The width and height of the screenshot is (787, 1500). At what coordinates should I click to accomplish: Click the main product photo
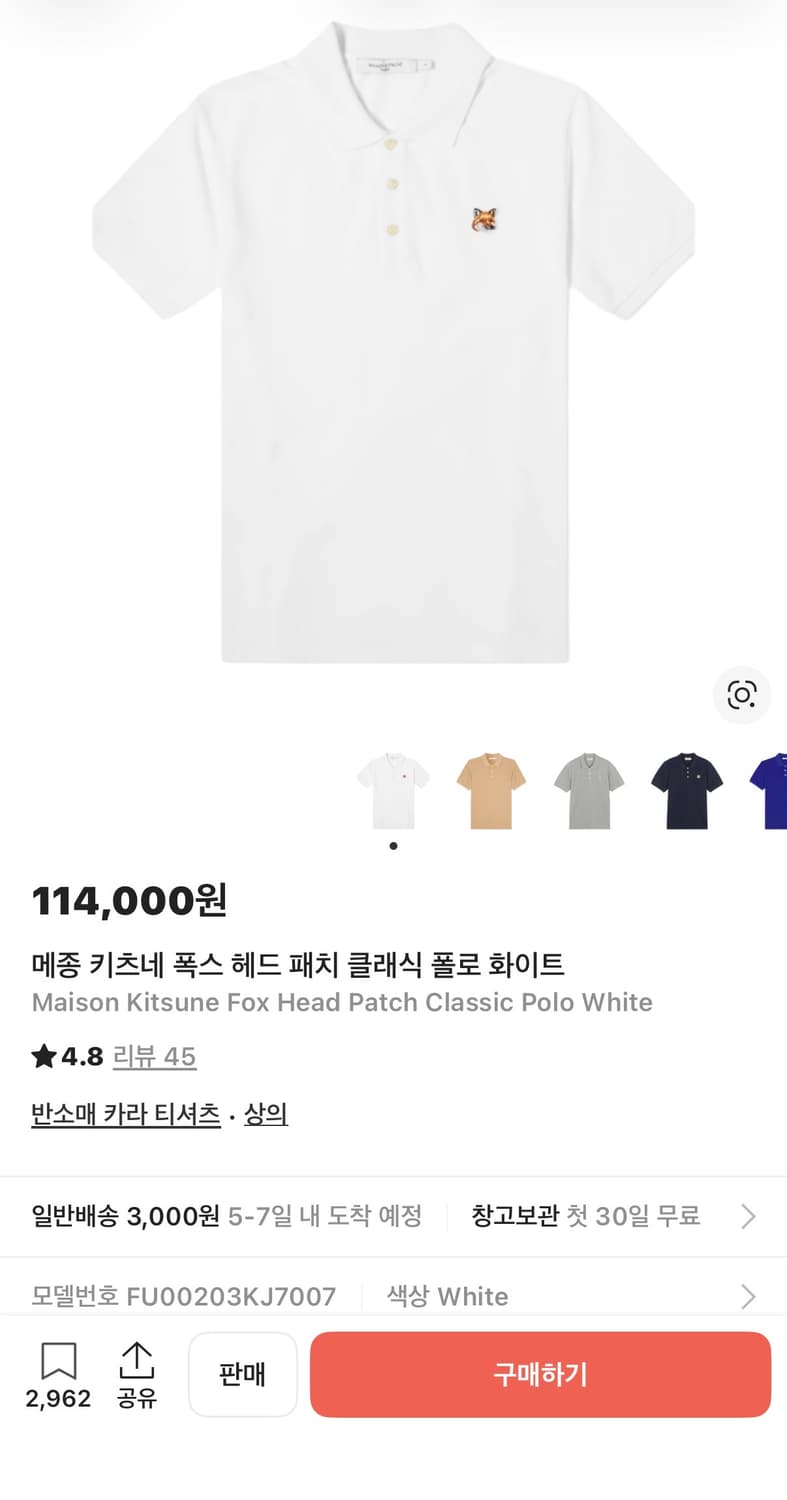coord(393,350)
